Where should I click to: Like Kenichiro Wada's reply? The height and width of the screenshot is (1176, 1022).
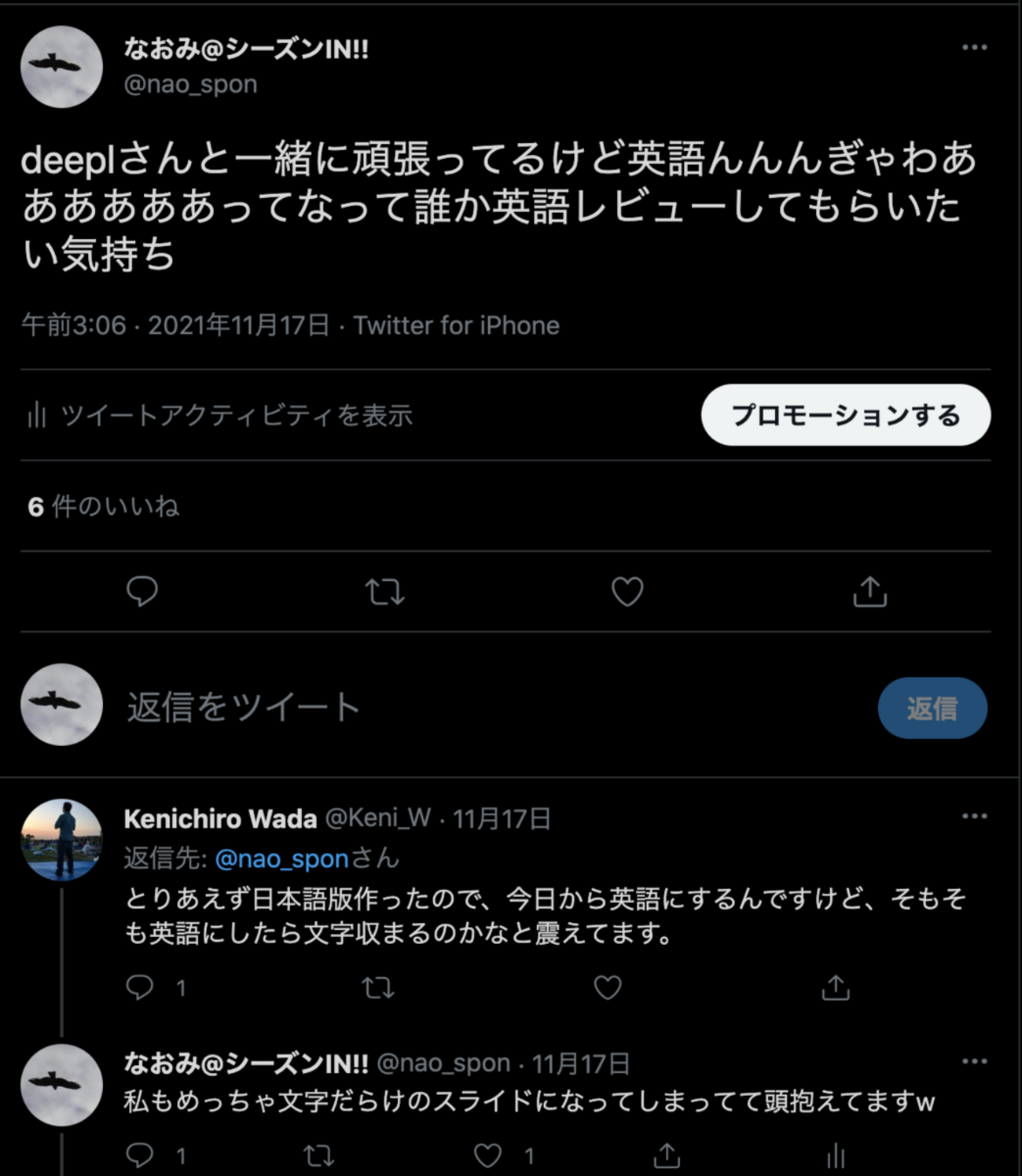point(607,987)
